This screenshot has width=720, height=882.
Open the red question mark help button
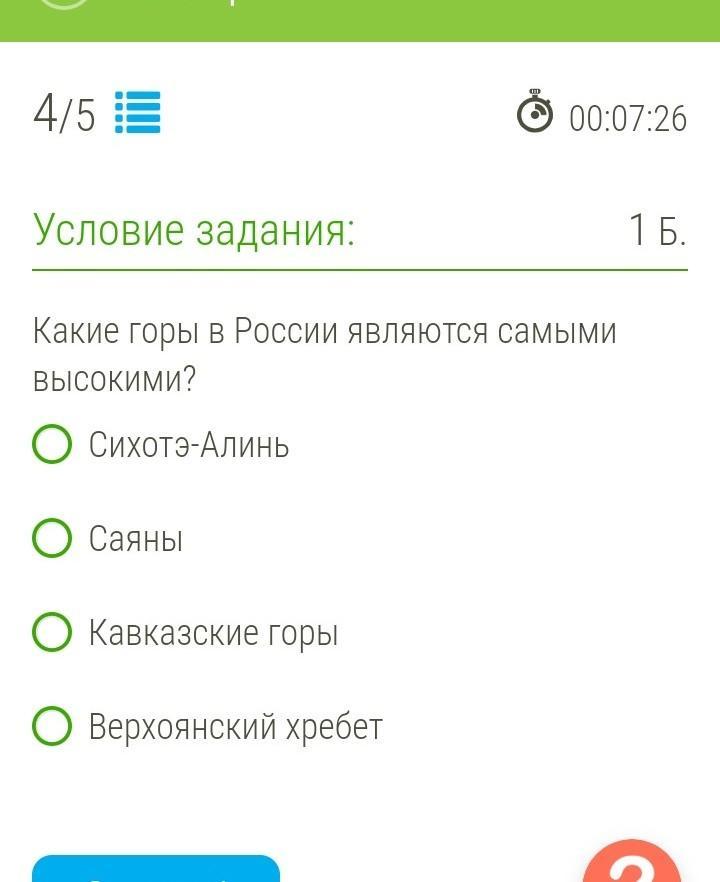point(632,866)
